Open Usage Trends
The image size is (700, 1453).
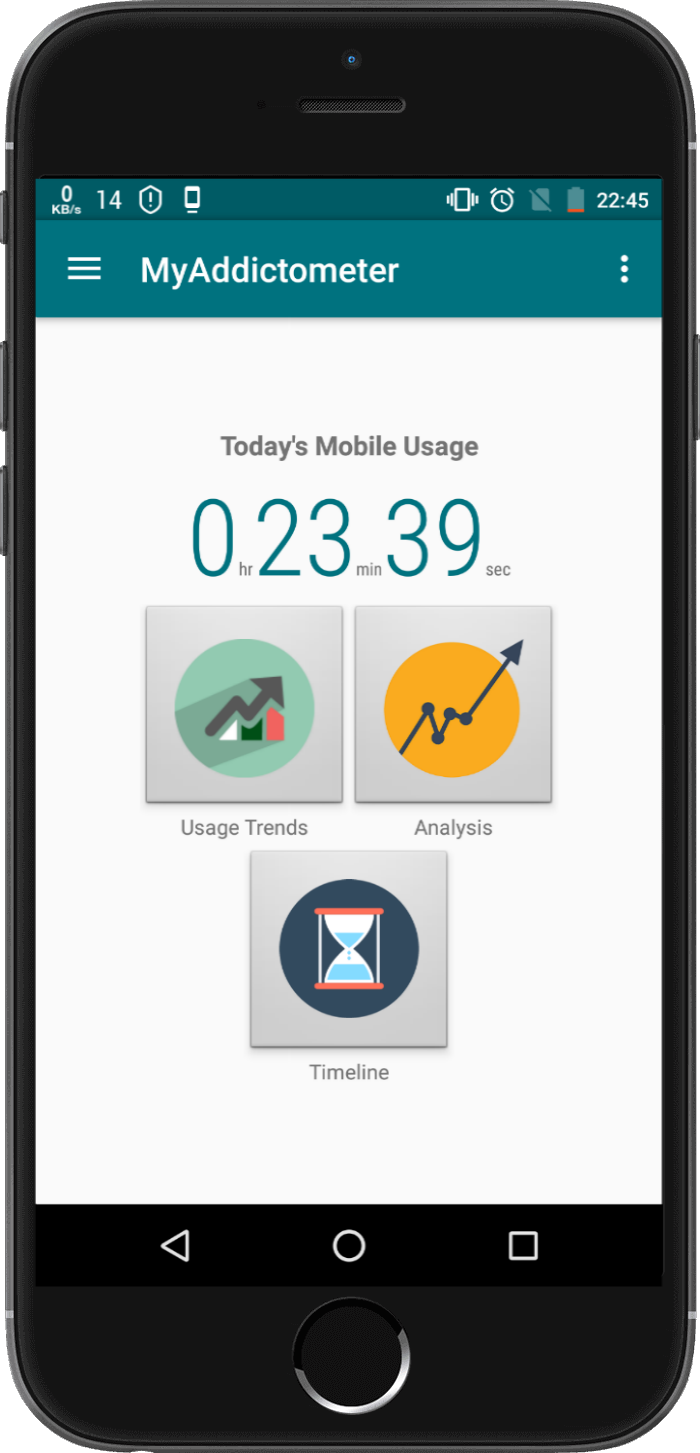tap(244, 704)
